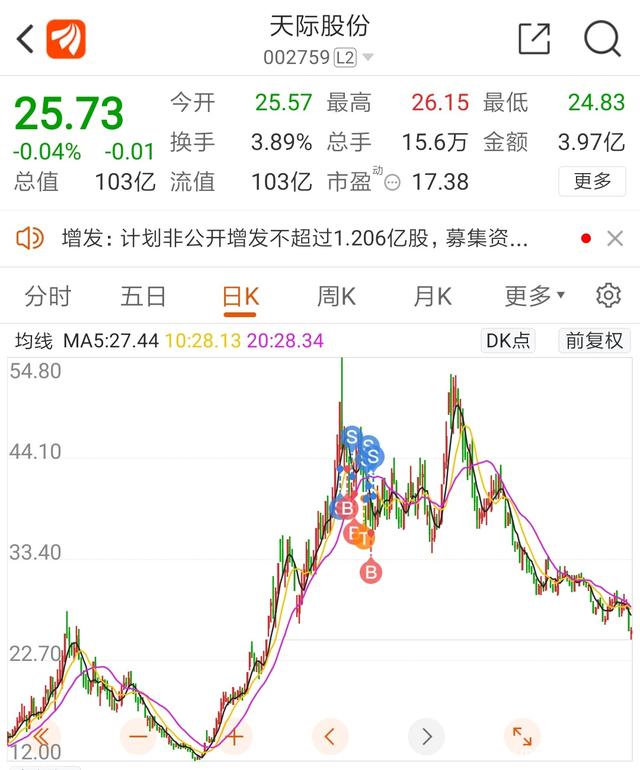Go back to the previous page
This screenshot has width=640, height=770.
click(x=26, y=40)
